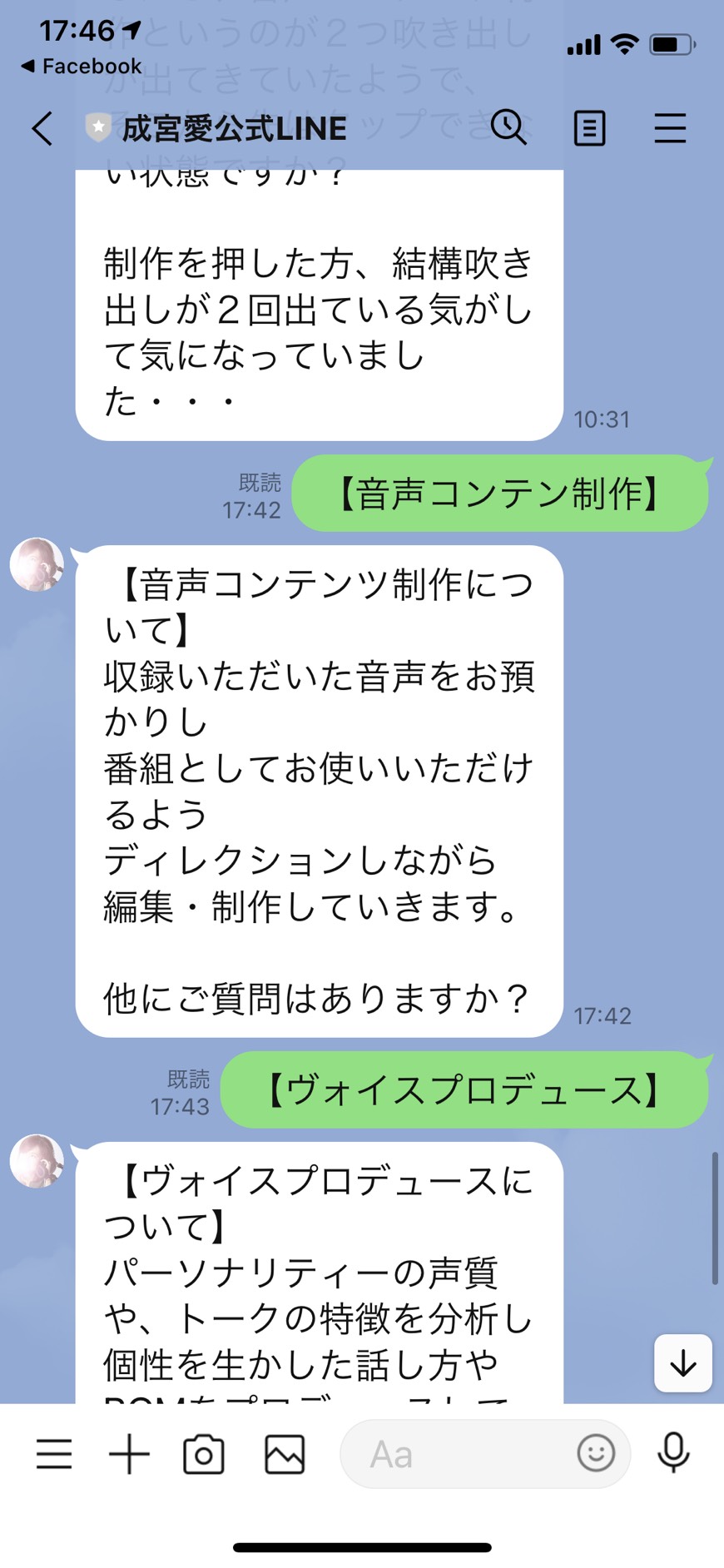Open the sender's avatar beside 音声コンテンツ制作 reply

pos(37,565)
